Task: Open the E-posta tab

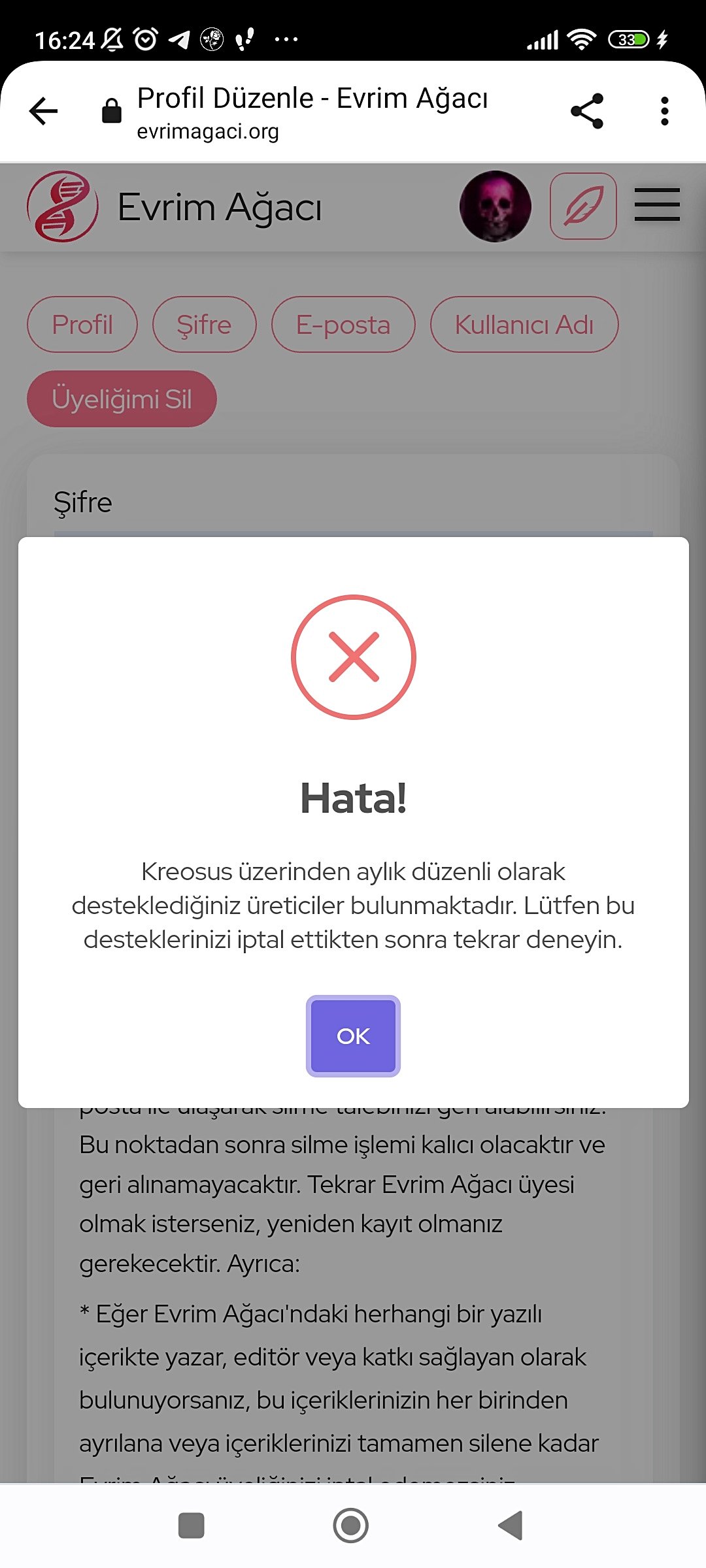Action: point(343,325)
